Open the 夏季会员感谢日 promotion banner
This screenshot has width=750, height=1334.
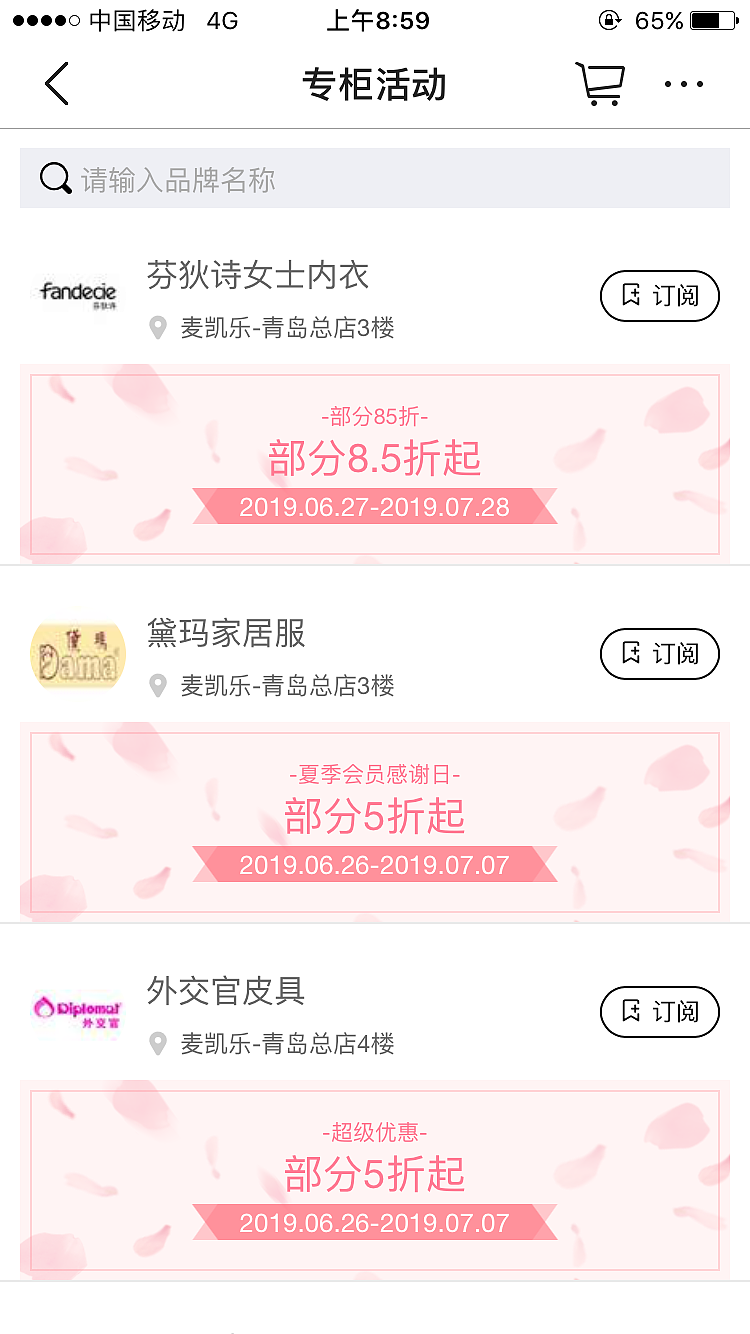[375, 820]
